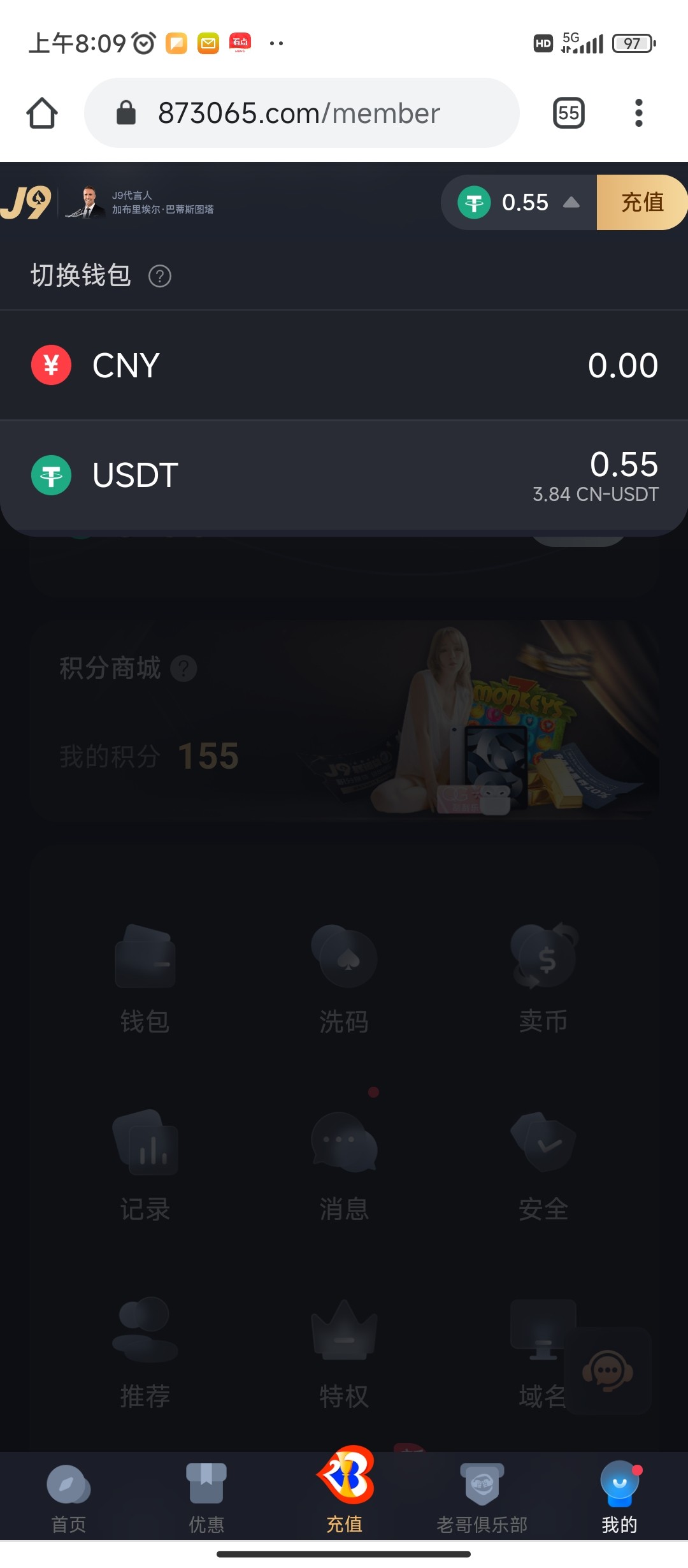Select the USDT wallet
Viewport: 688px width, 1568px height.
[x=344, y=475]
